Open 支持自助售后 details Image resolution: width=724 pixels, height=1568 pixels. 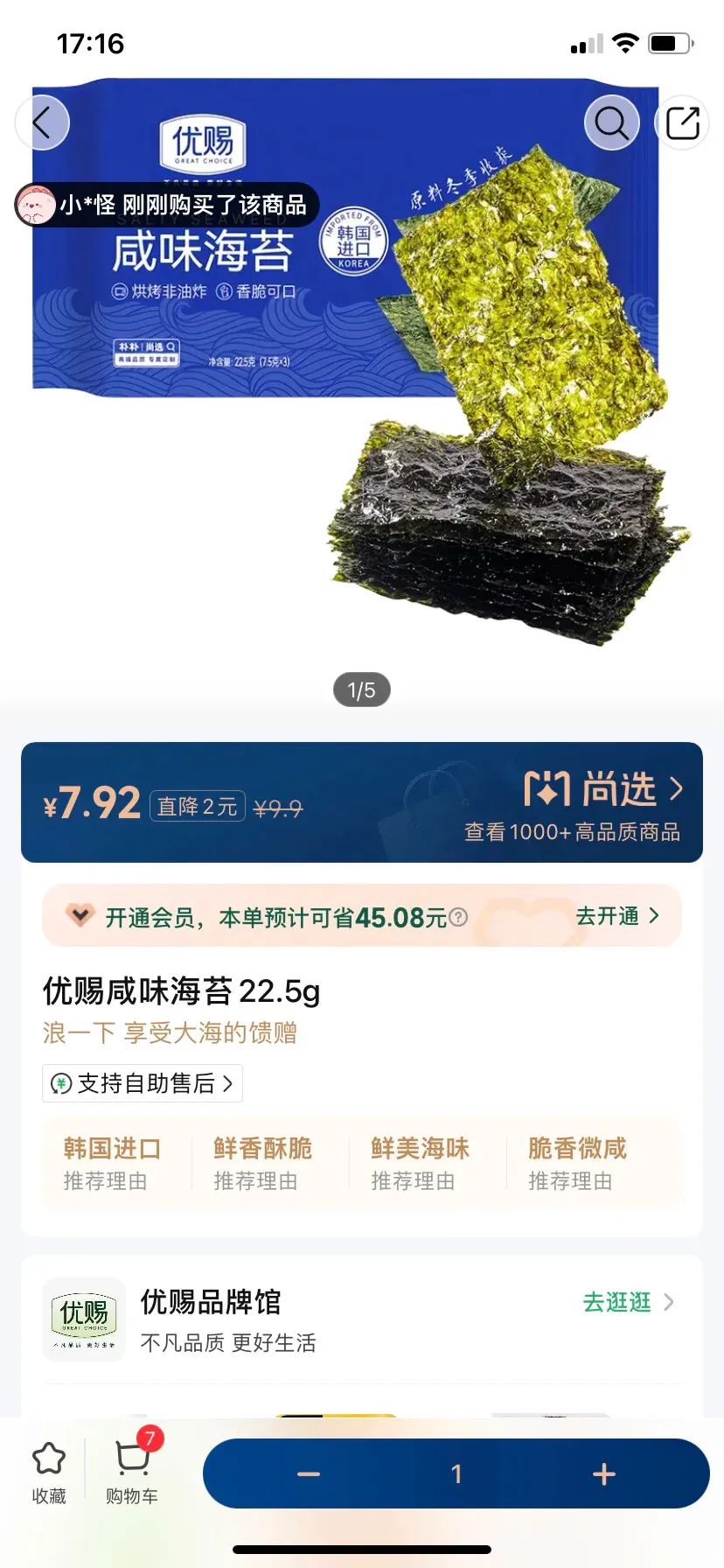tap(143, 1083)
